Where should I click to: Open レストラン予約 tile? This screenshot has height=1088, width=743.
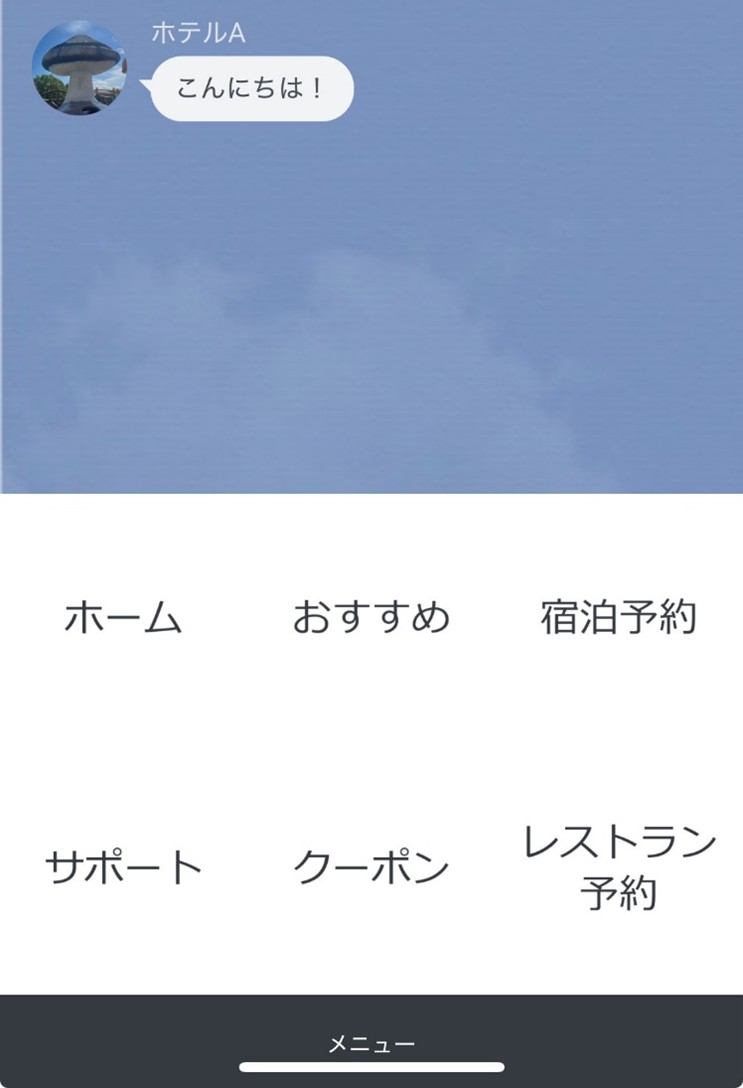[618, 868]
